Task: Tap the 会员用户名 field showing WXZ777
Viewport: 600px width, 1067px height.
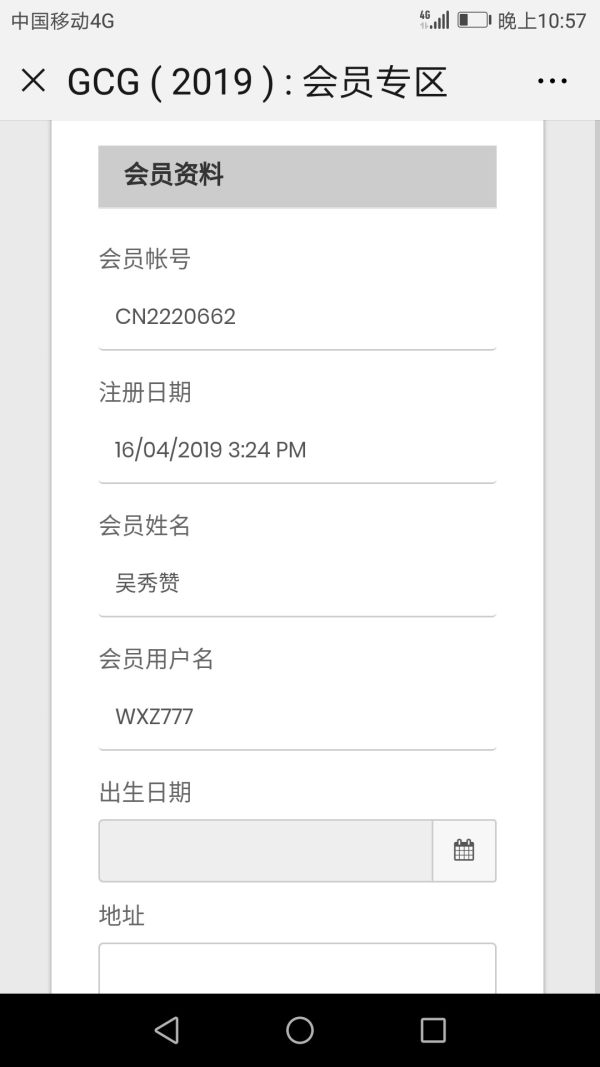Action: pos(297,717)
